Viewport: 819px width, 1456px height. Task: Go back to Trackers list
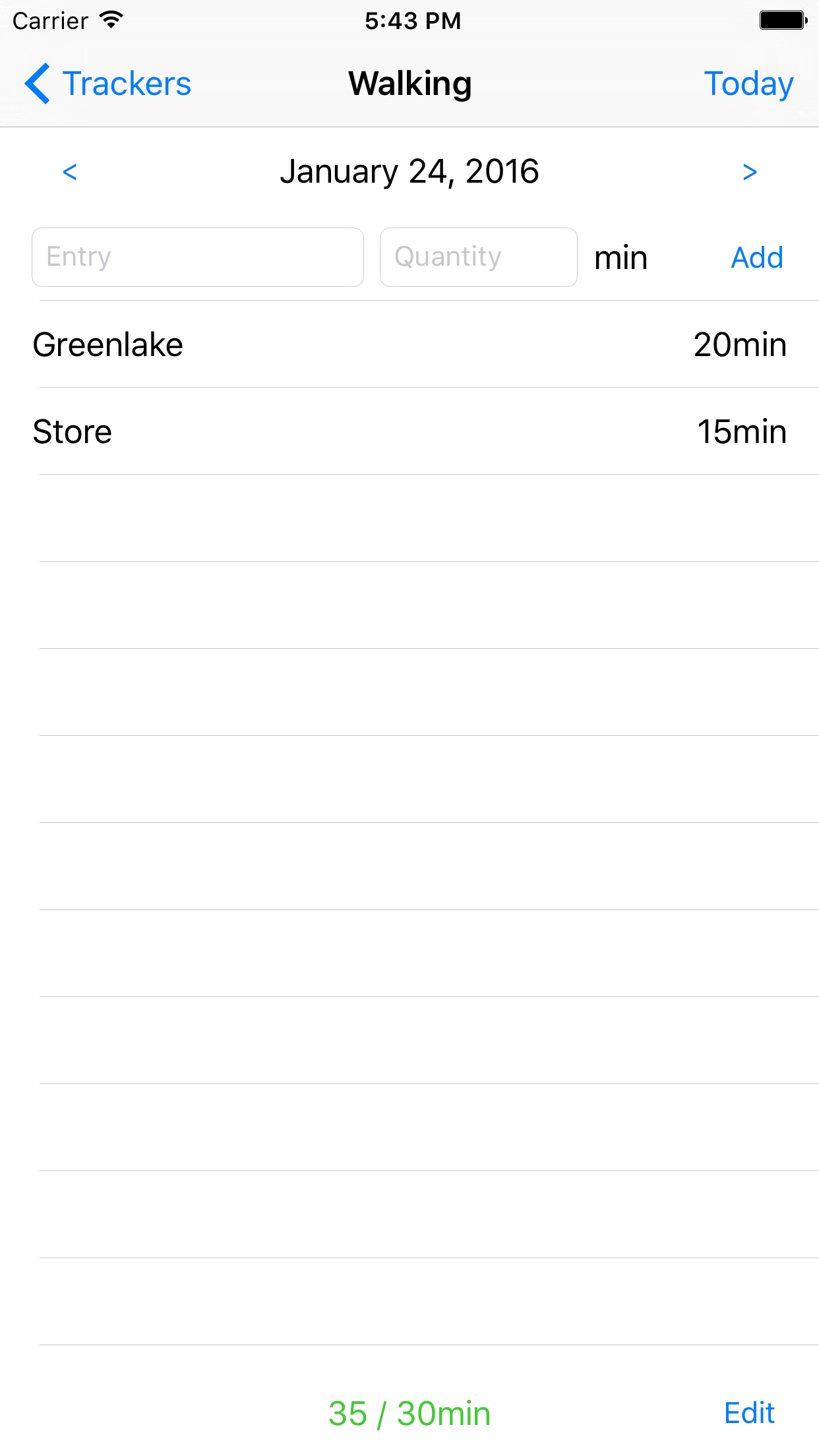click(108, 84)
